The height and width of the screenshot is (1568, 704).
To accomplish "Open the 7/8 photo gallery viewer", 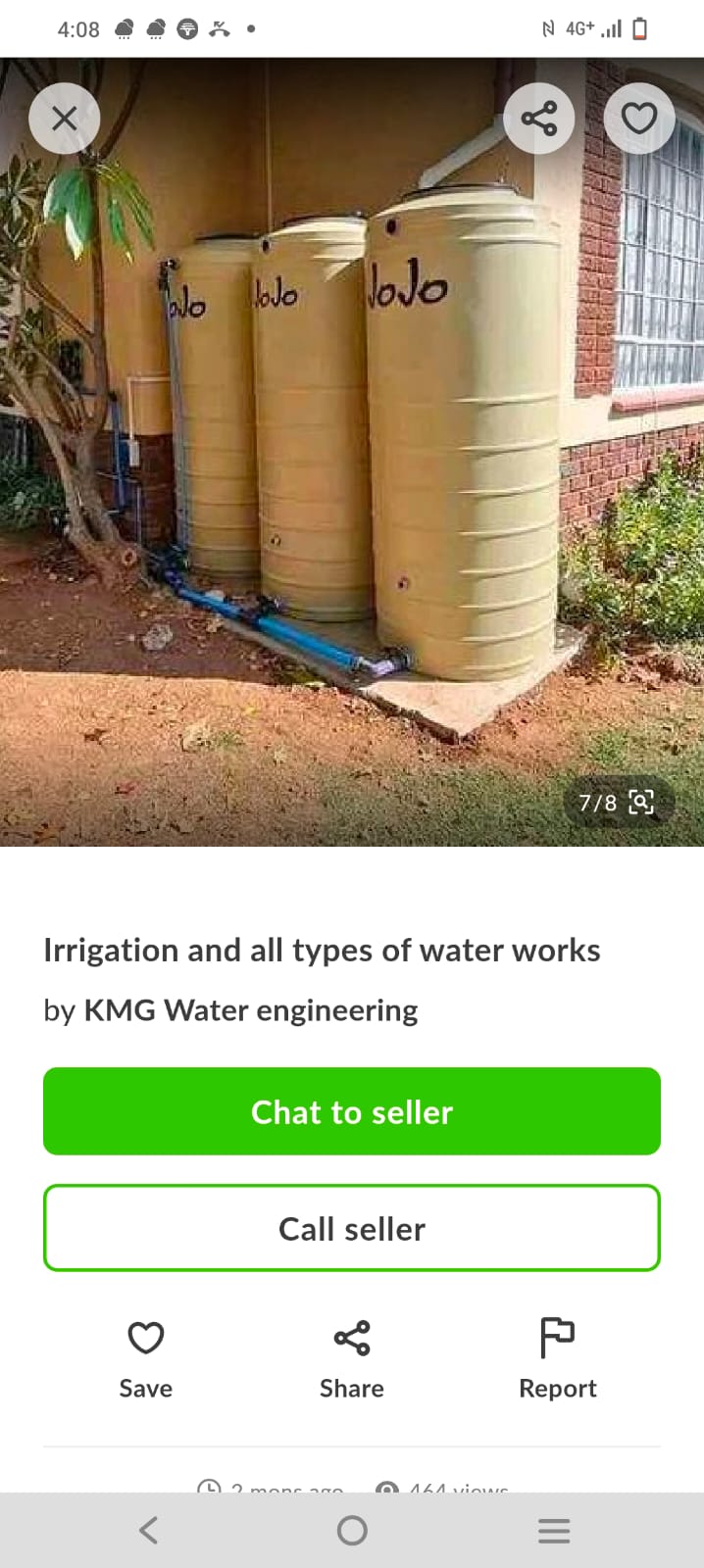I will click(617, 803).
